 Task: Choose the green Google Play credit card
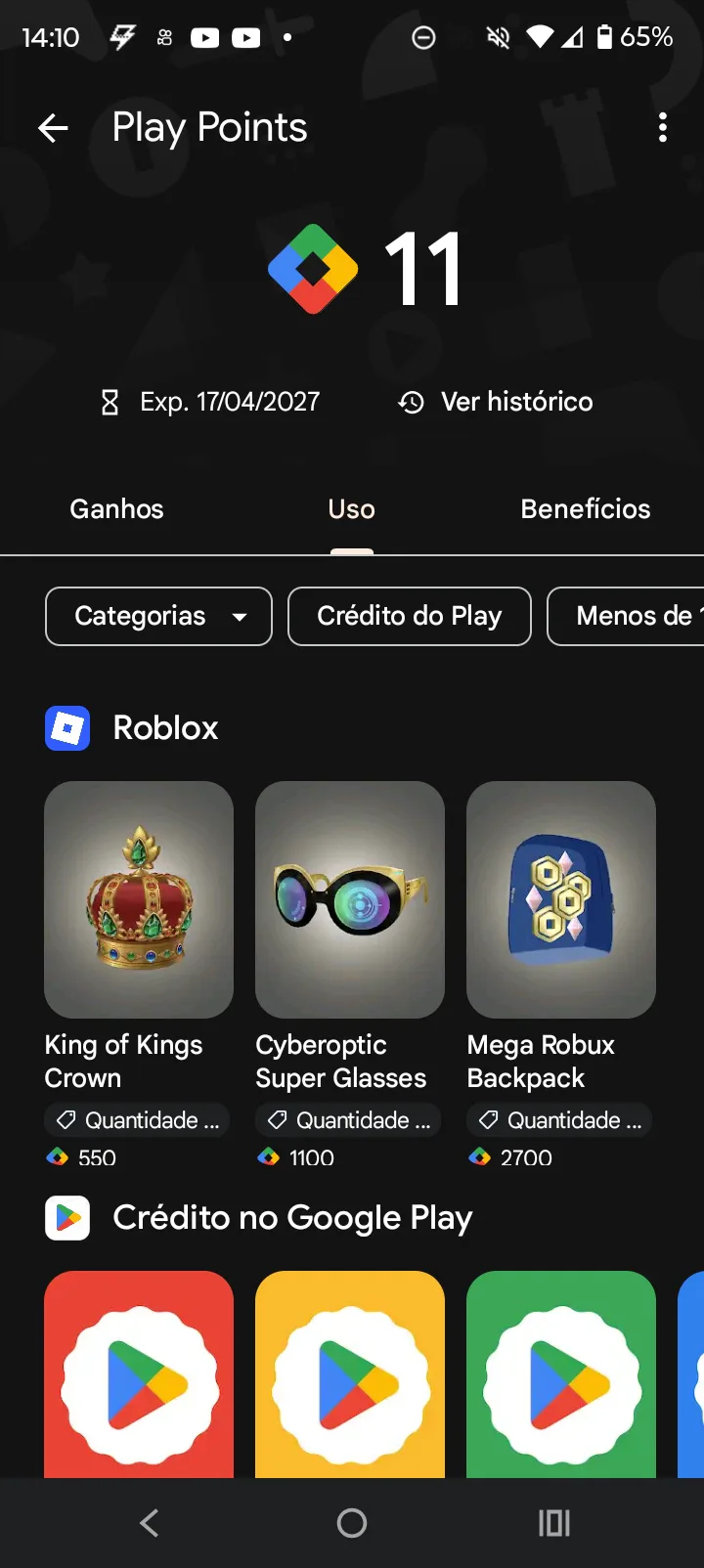[x=561, y=1378]
